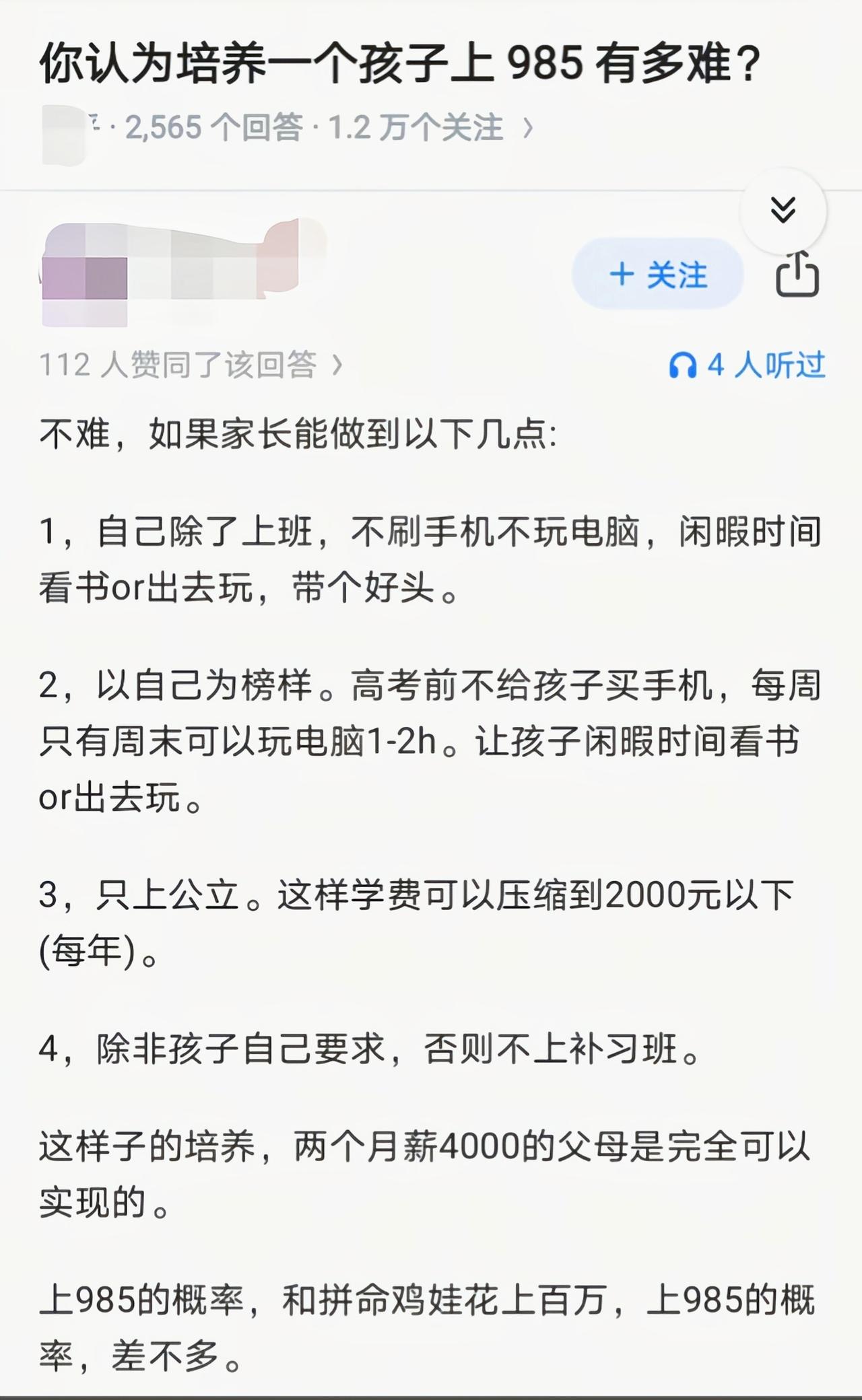Collapse the answer using the downward chevrons
This screenshot has height=1400, width=862.
click(783, 211)
